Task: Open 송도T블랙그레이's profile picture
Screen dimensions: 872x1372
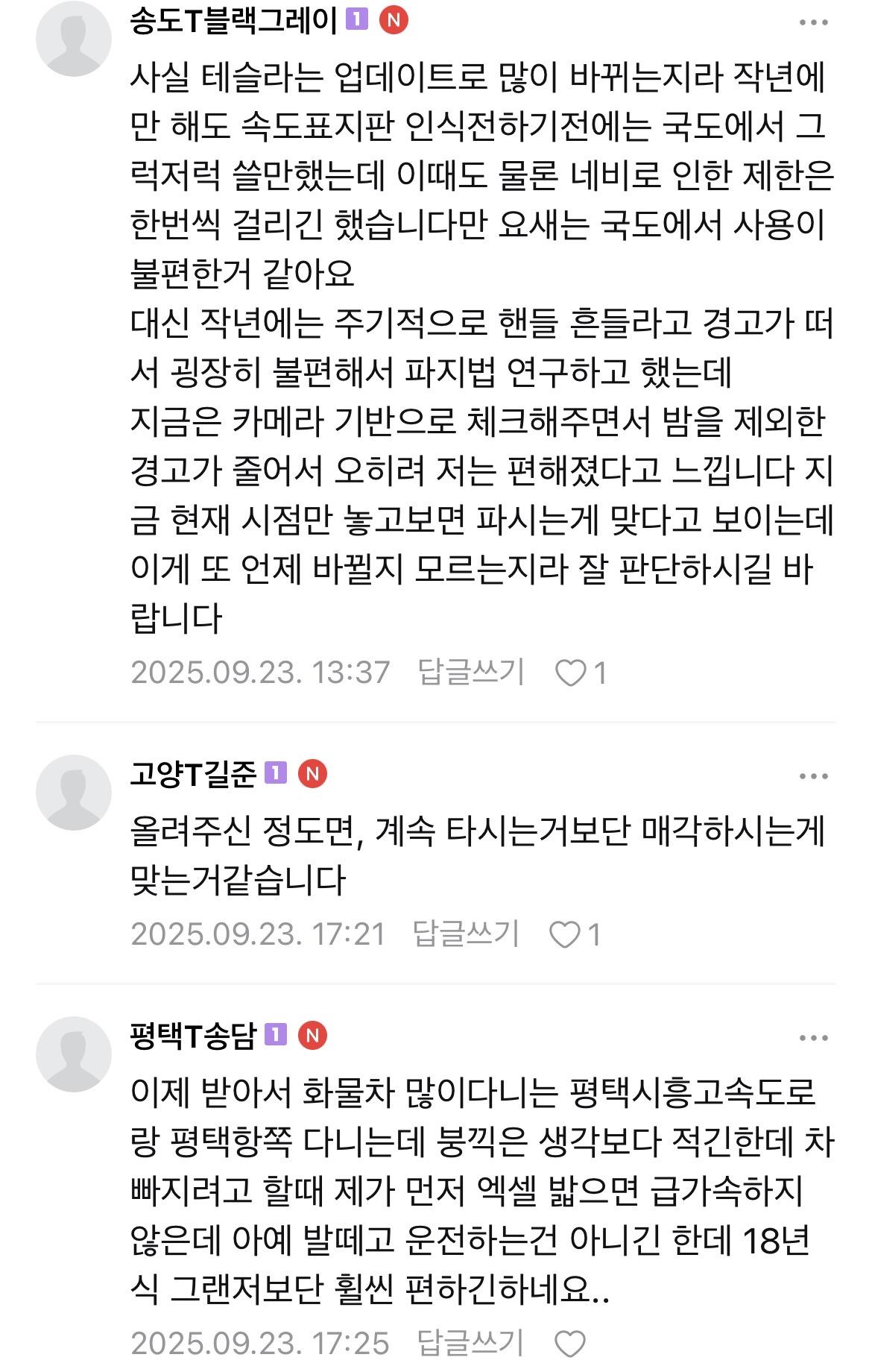Action: [x=73, y=39]
